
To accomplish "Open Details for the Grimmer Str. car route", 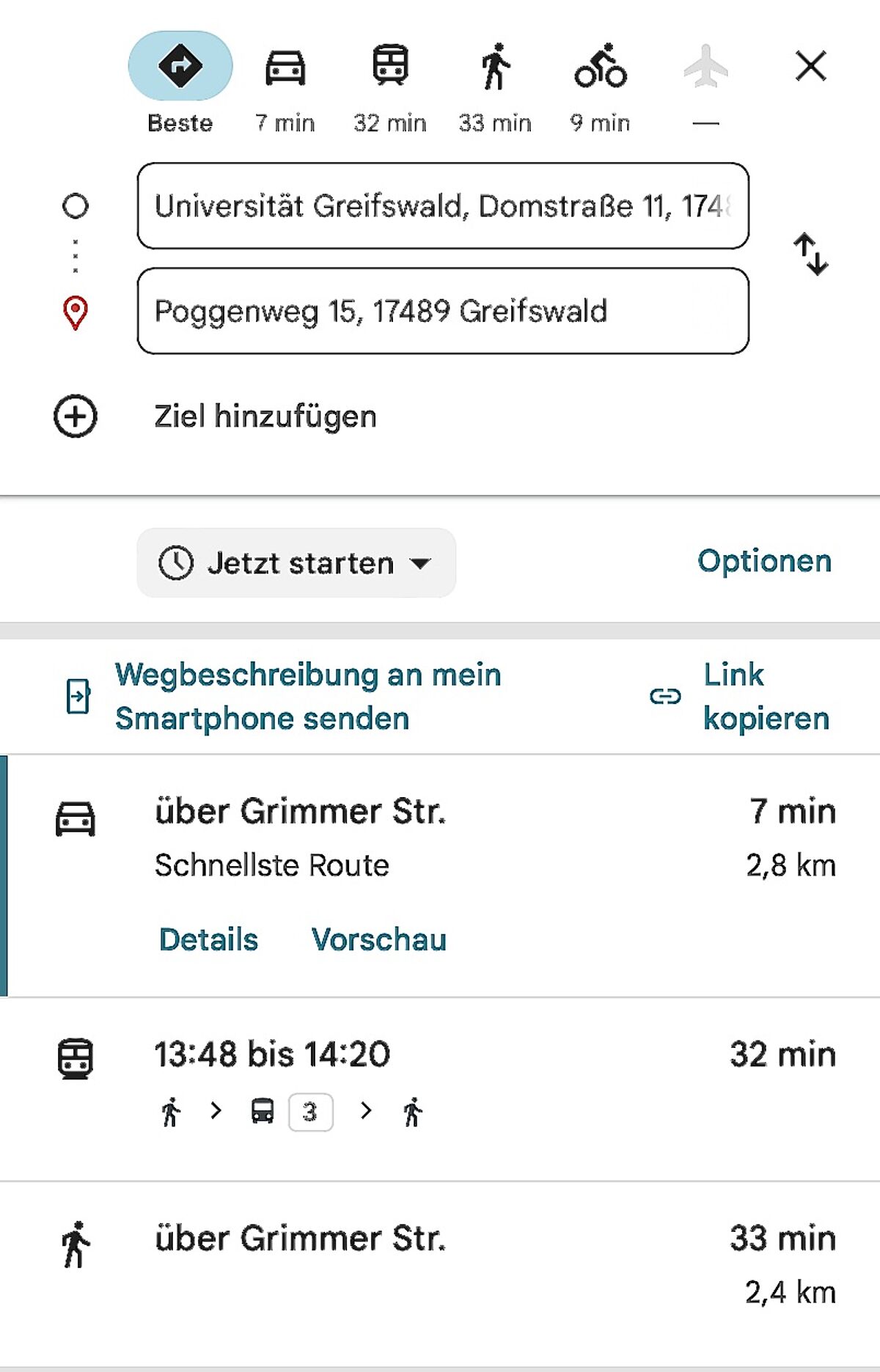I will click(209, 939).
